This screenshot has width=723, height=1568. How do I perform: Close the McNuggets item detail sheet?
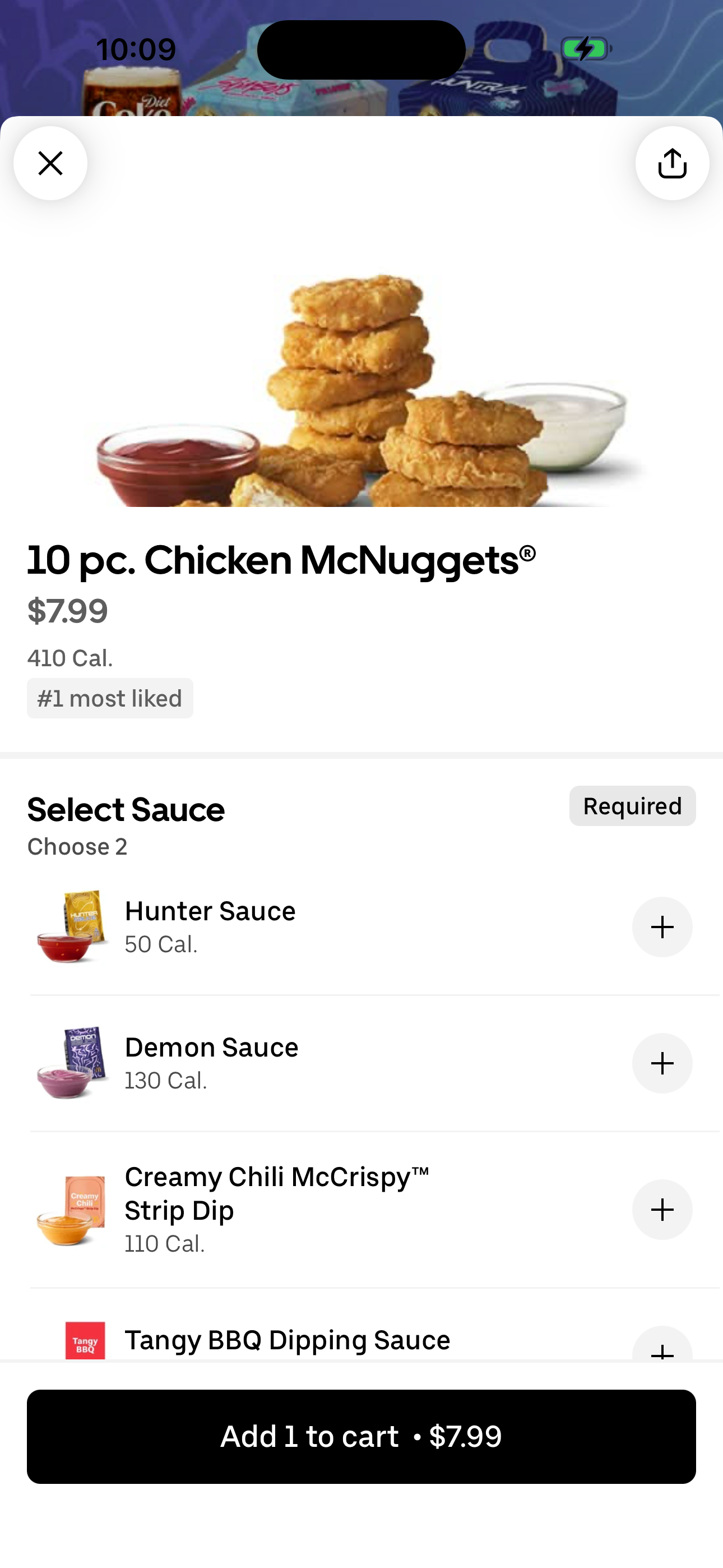(50, 163)
